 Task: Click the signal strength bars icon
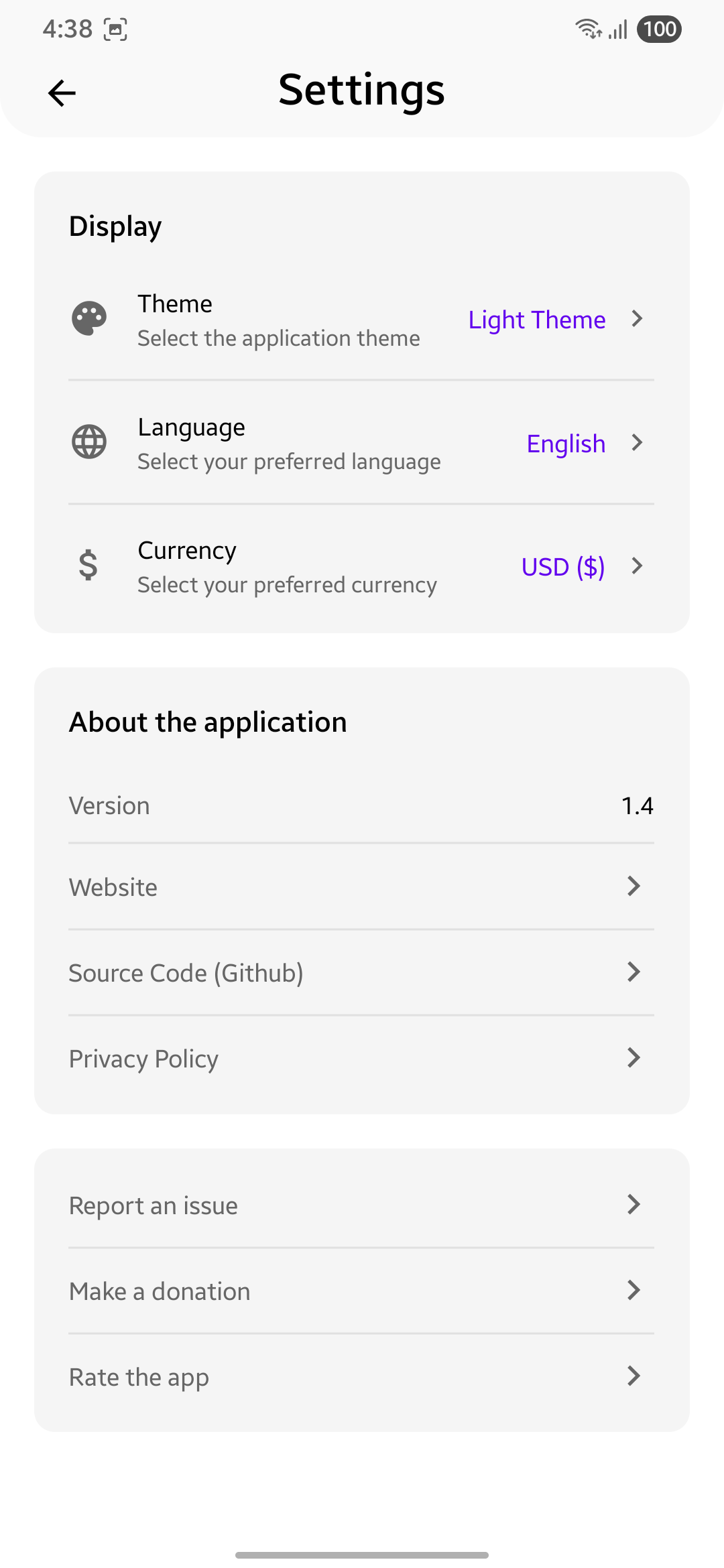point(618,29)
